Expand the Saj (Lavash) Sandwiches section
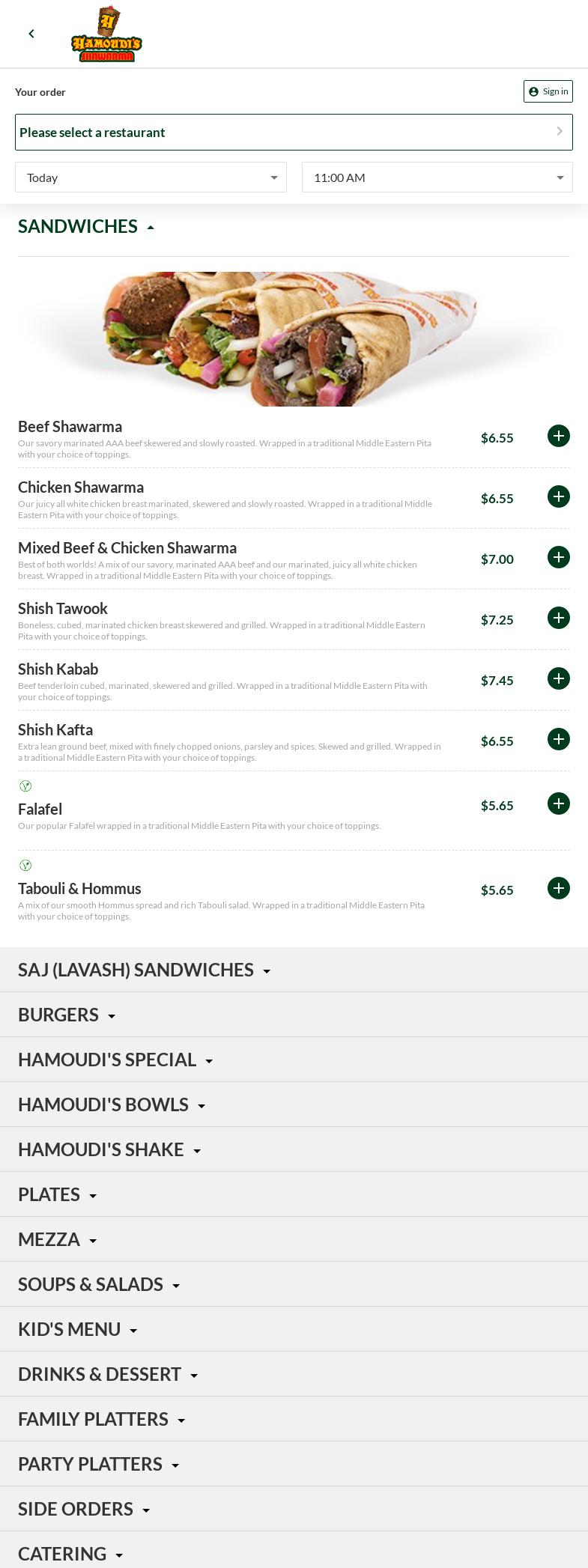The height and width of the screenshot is (1568, 588). click(x=144, y=970)
